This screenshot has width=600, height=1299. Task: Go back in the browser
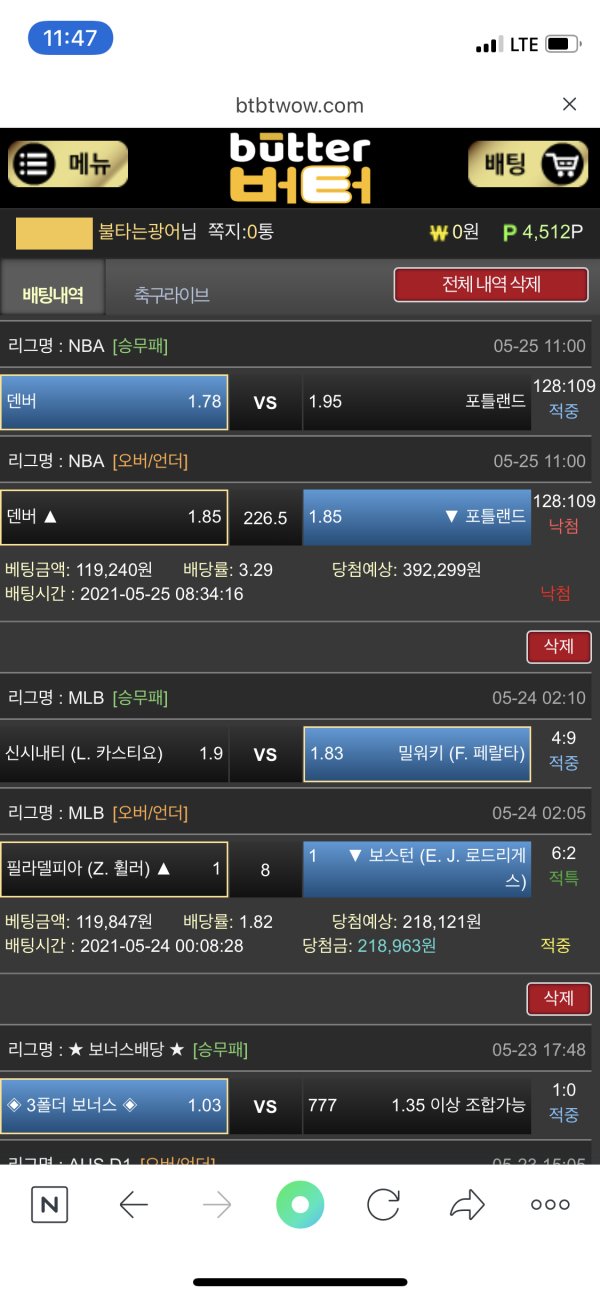click(133, 1205)
